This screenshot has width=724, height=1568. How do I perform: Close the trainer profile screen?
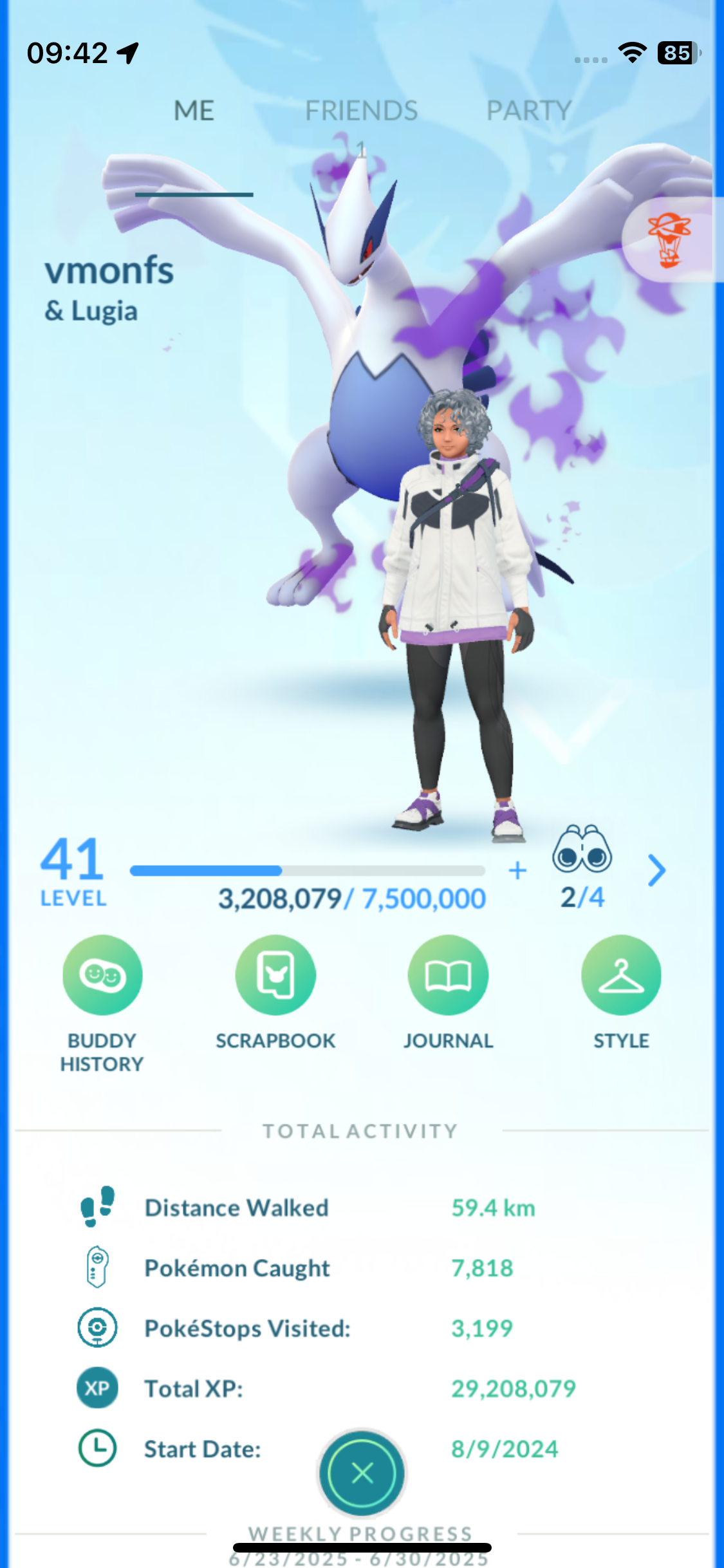click(362, 1473)
